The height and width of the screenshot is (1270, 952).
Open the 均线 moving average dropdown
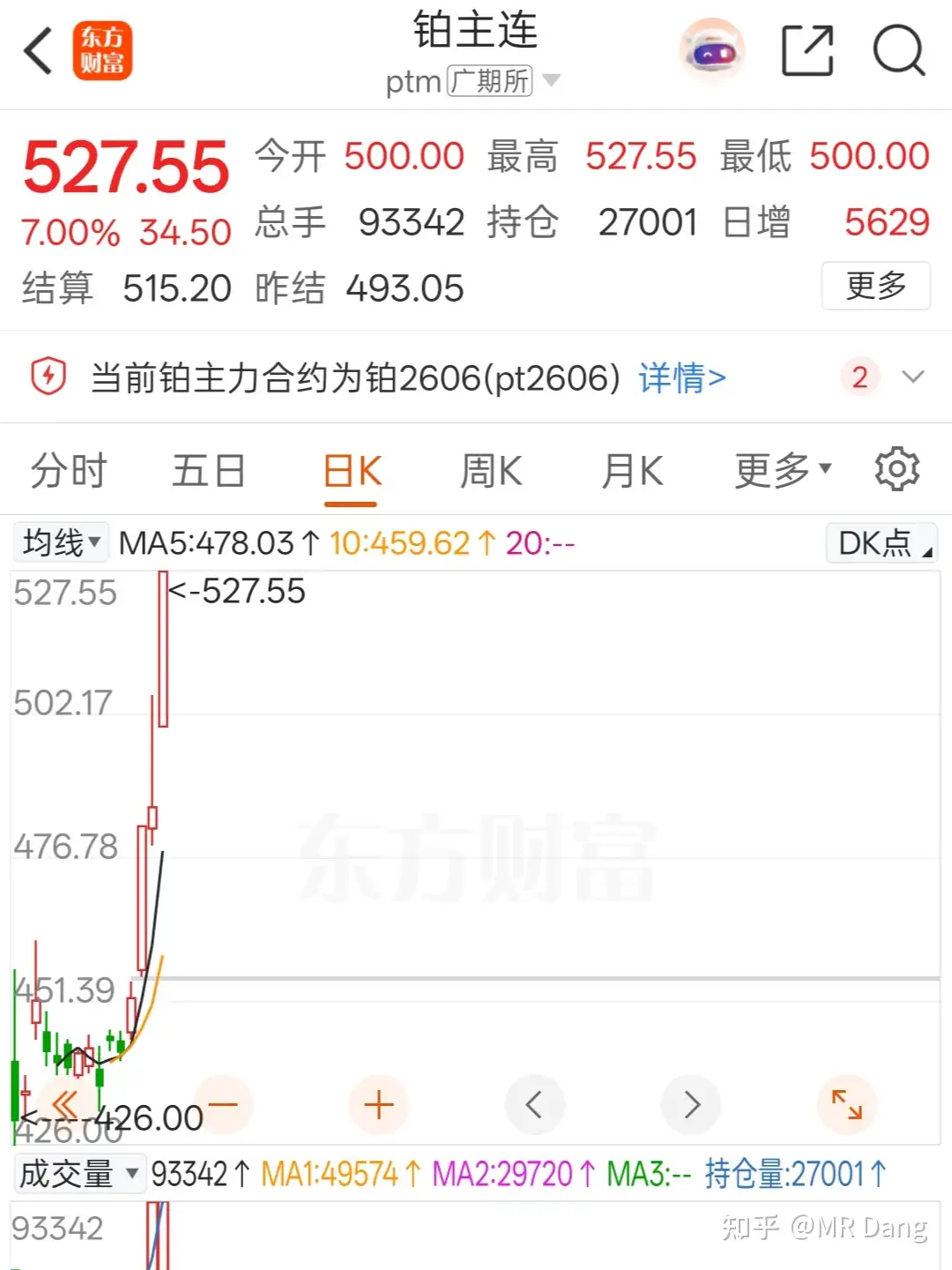coord(59,543)
